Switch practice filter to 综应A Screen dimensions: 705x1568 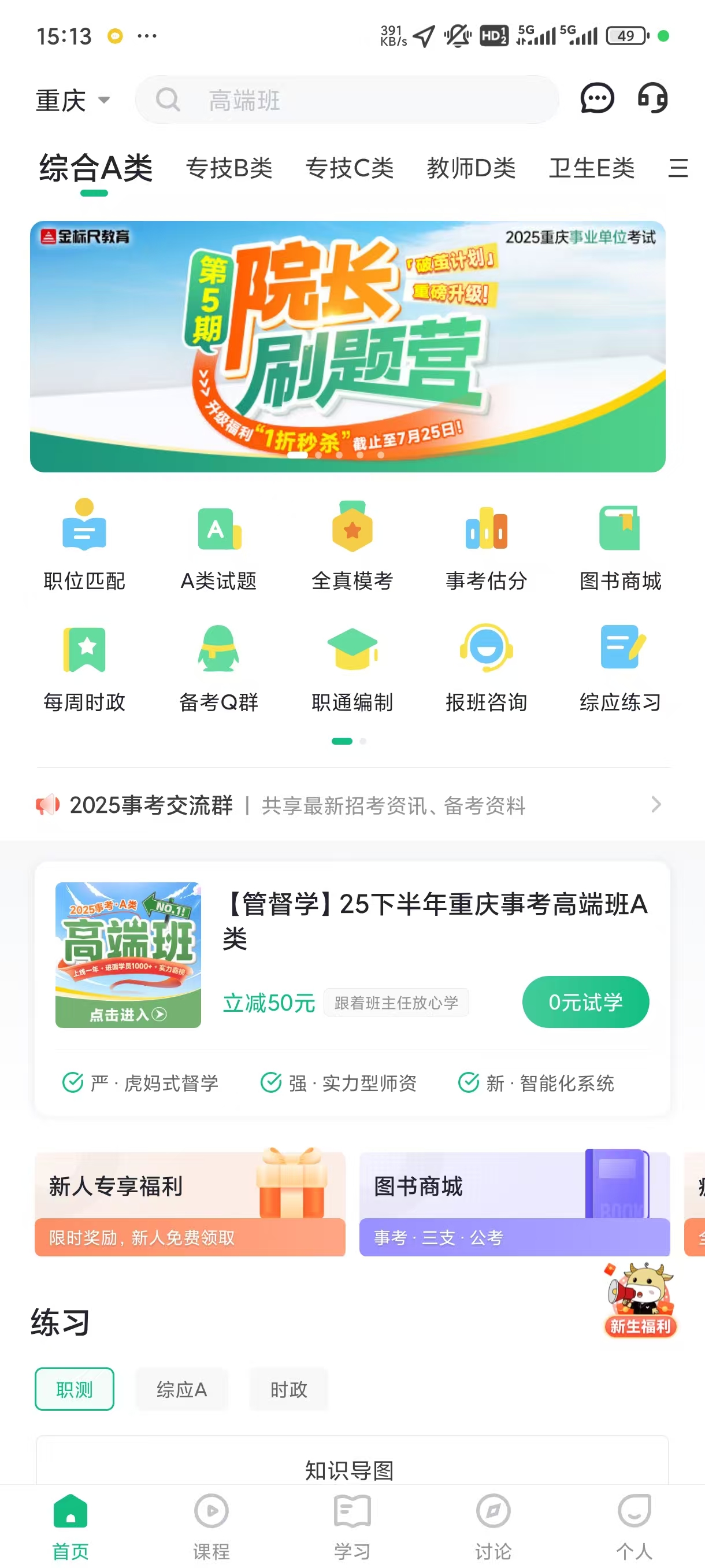pos(183,1390)
